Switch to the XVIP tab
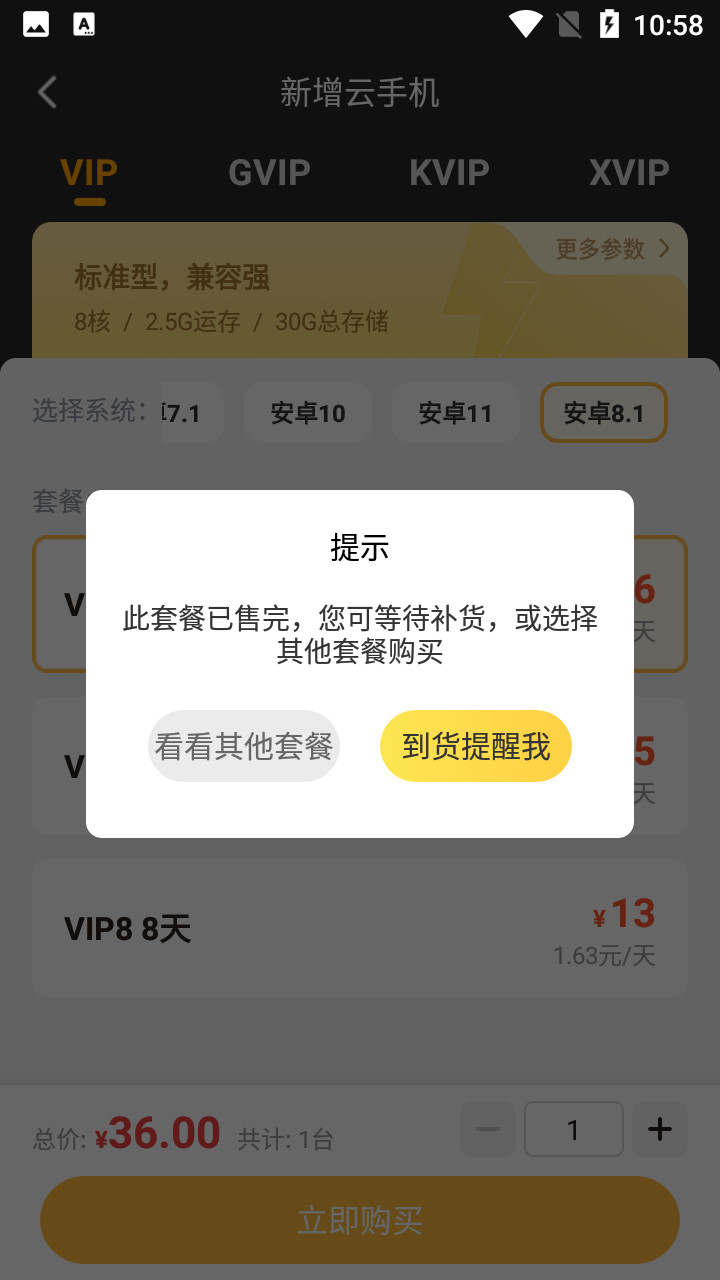Image resolution: width=720 pixels, height=1280 pixels. [628, 173]
